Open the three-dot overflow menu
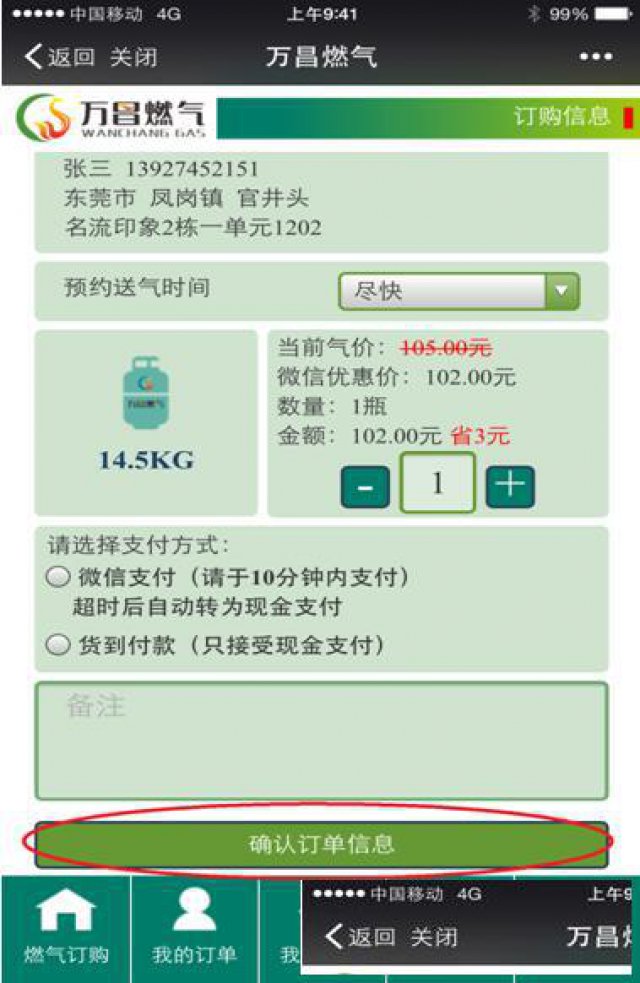Image resolution: width=640 pixels, height=983 pixels. (595, 57)
